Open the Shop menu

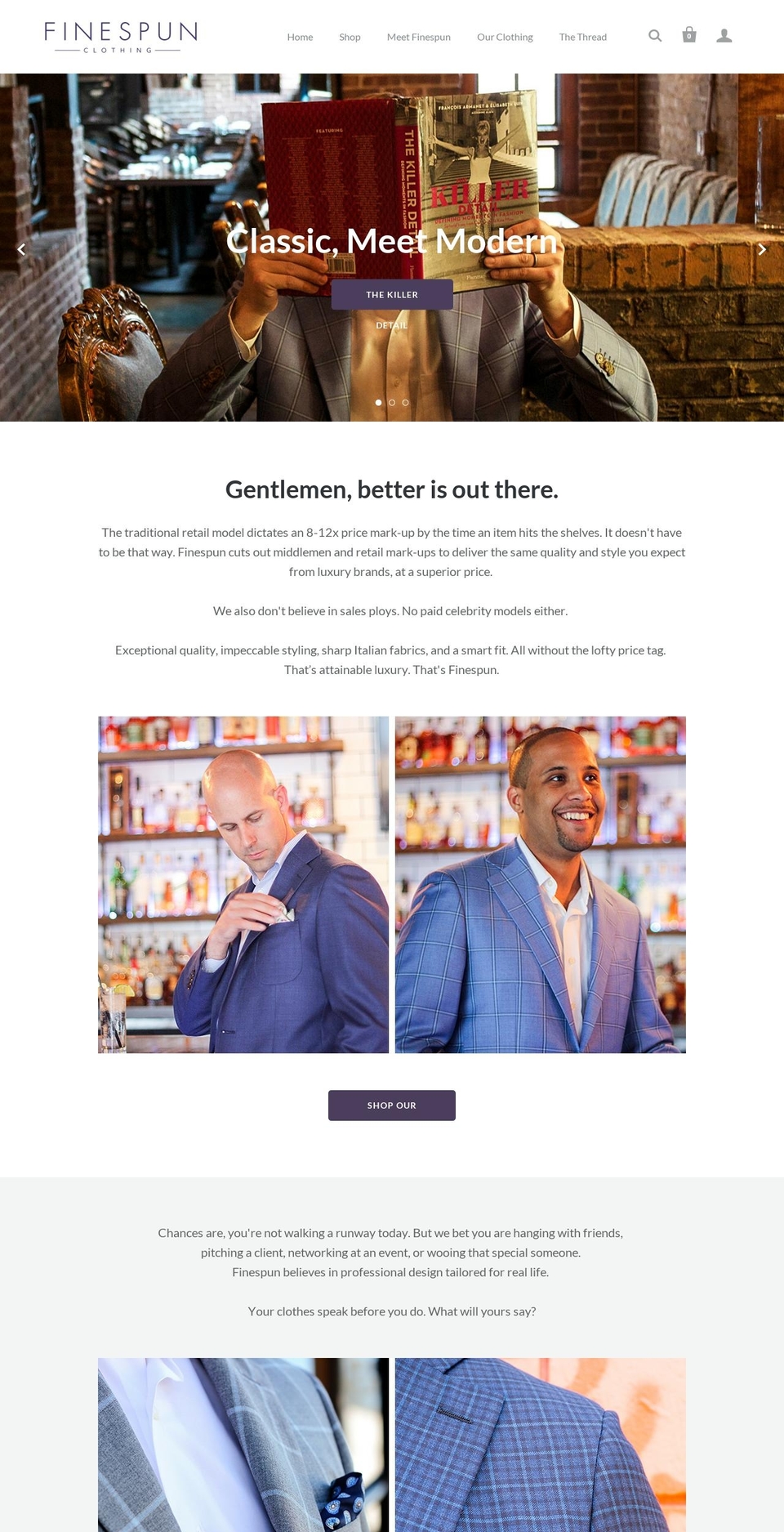[x=350, y=37]
